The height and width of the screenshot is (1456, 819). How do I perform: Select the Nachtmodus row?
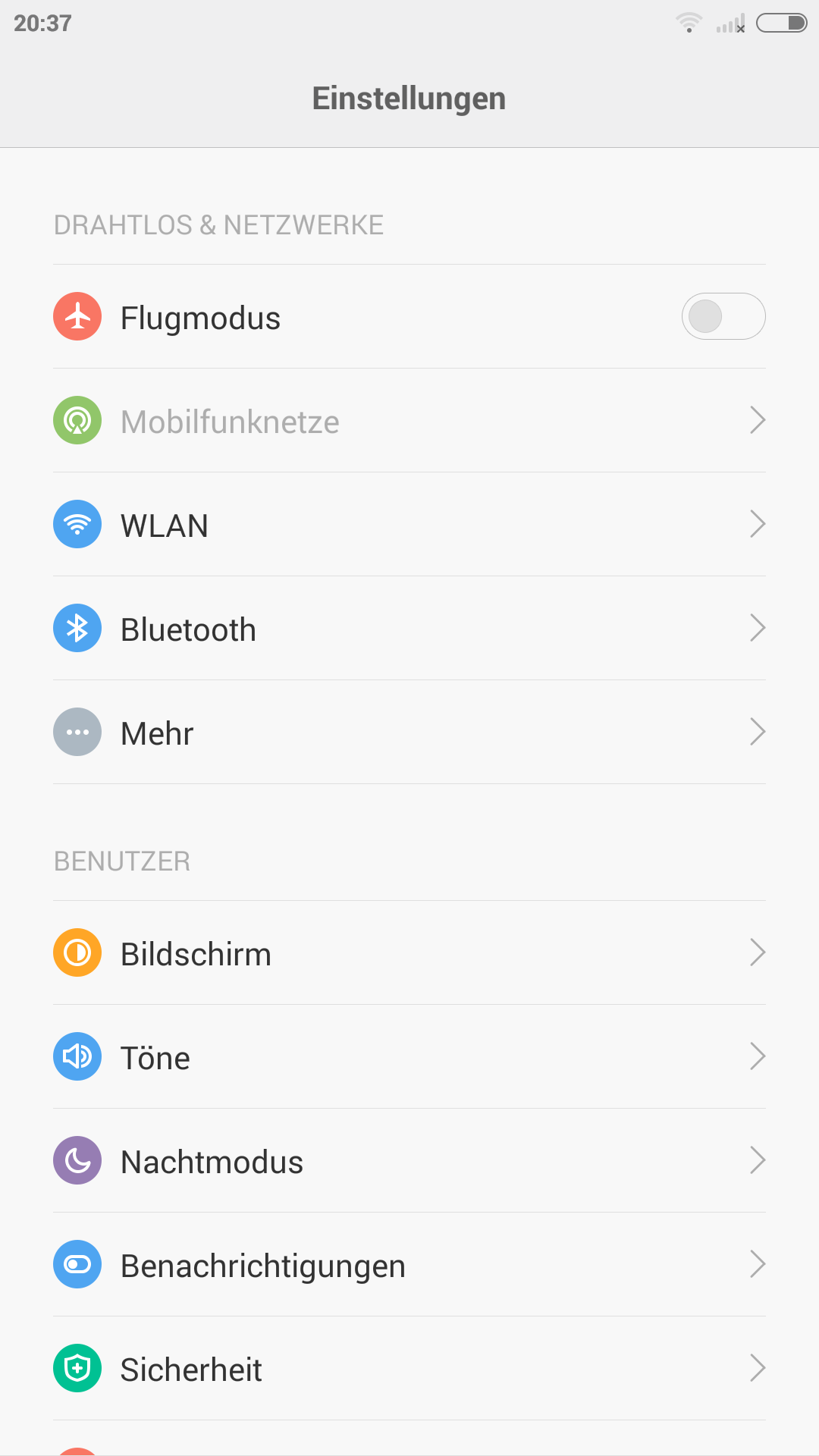tap(409, 1161)
